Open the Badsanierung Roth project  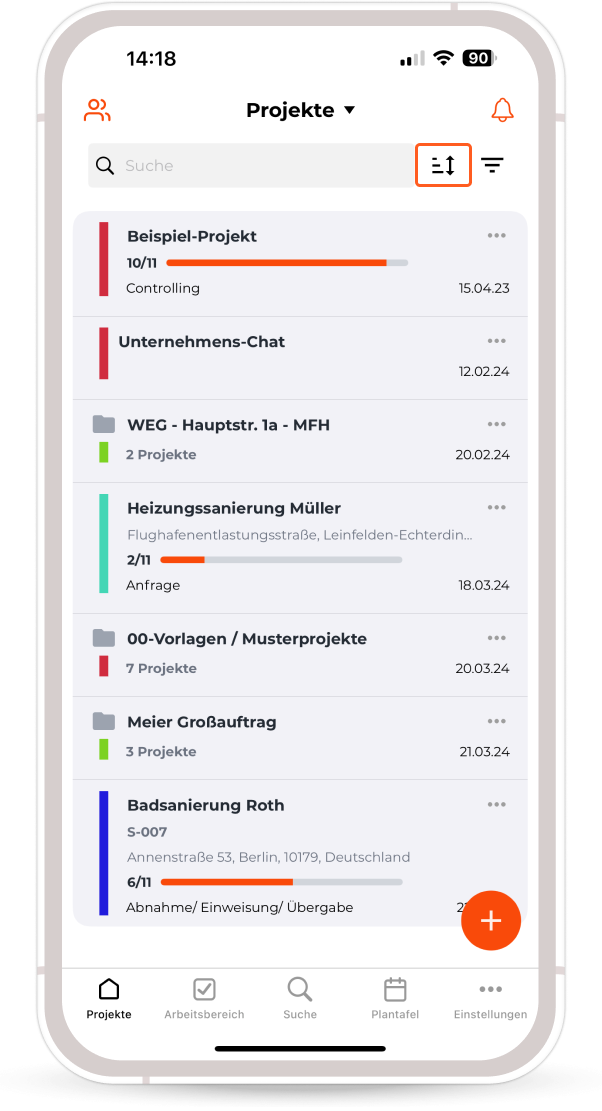[x=300, y=853]
